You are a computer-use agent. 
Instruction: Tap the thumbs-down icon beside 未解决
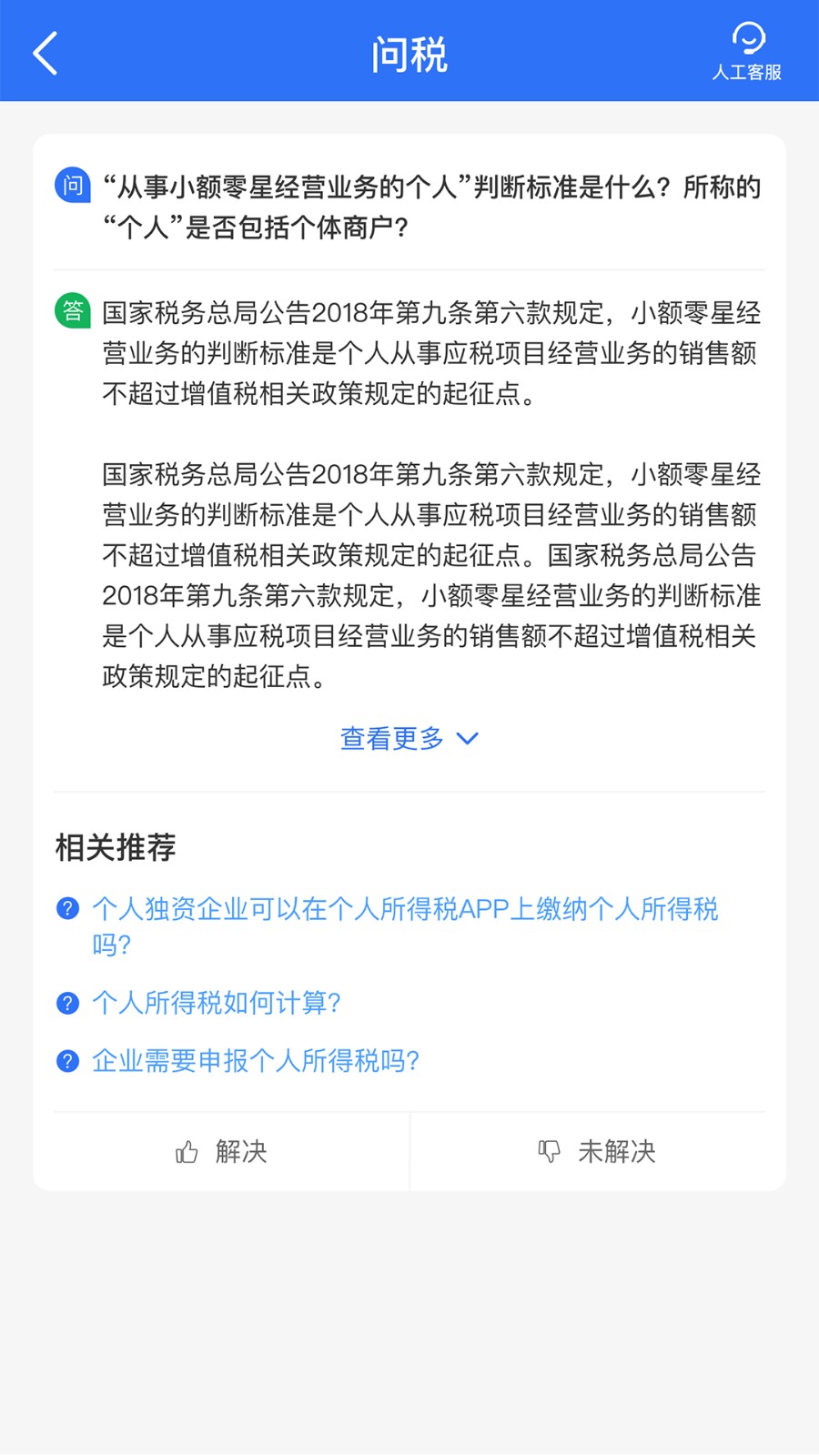tap(550, 1151)
